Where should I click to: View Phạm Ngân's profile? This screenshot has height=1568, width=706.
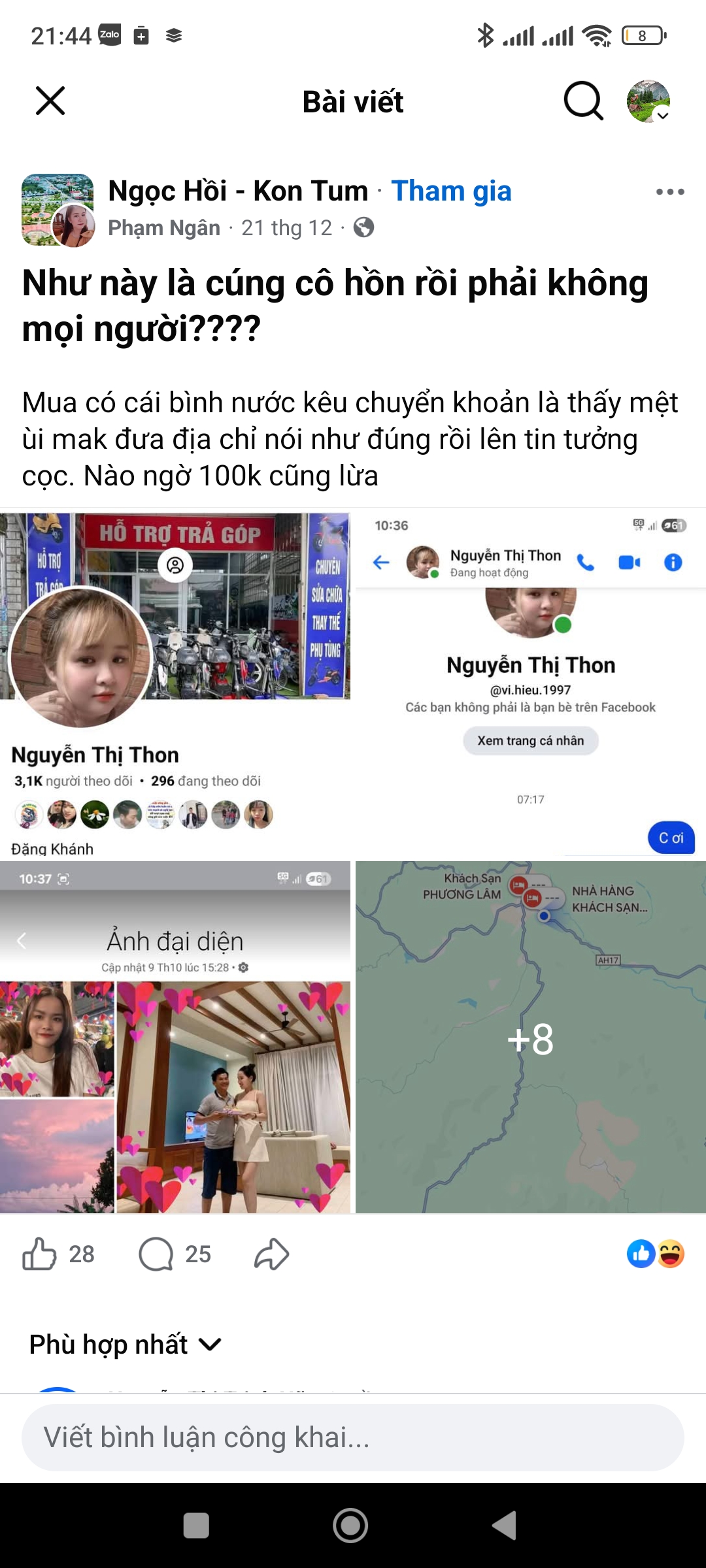164,228
